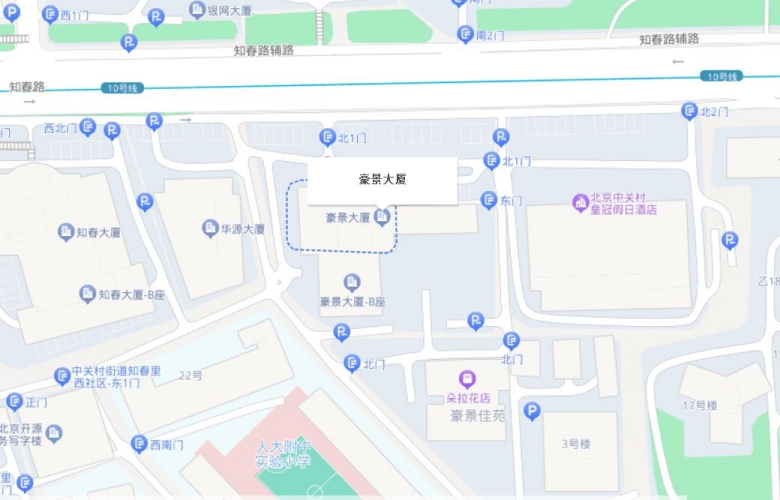
Task: Select the 银网大厦 building marker
Action: click(197, 10)
